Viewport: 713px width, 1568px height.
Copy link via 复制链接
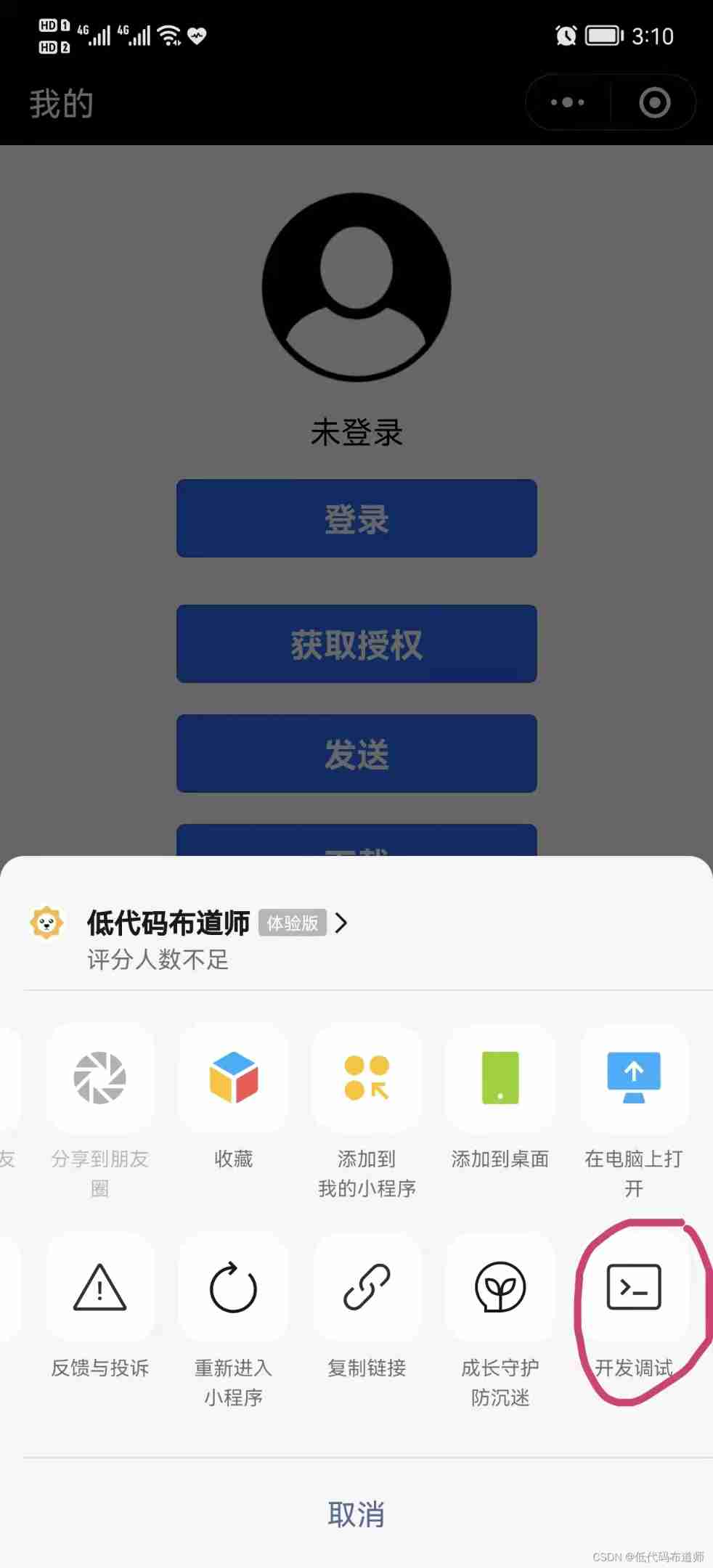pos(367,1287)
